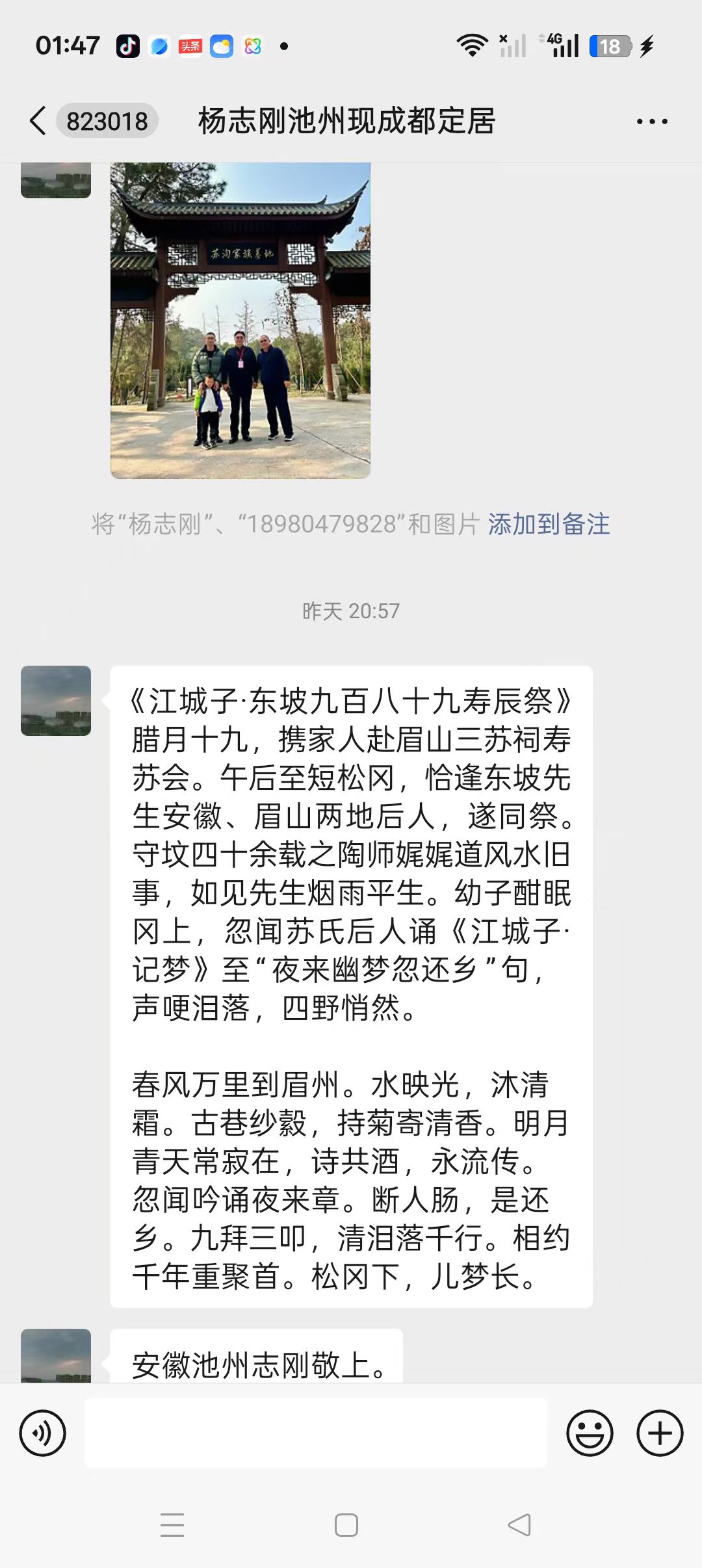Tap the system home button
The height and width of the screenshot is (1568, 702).
point(346,1525)
